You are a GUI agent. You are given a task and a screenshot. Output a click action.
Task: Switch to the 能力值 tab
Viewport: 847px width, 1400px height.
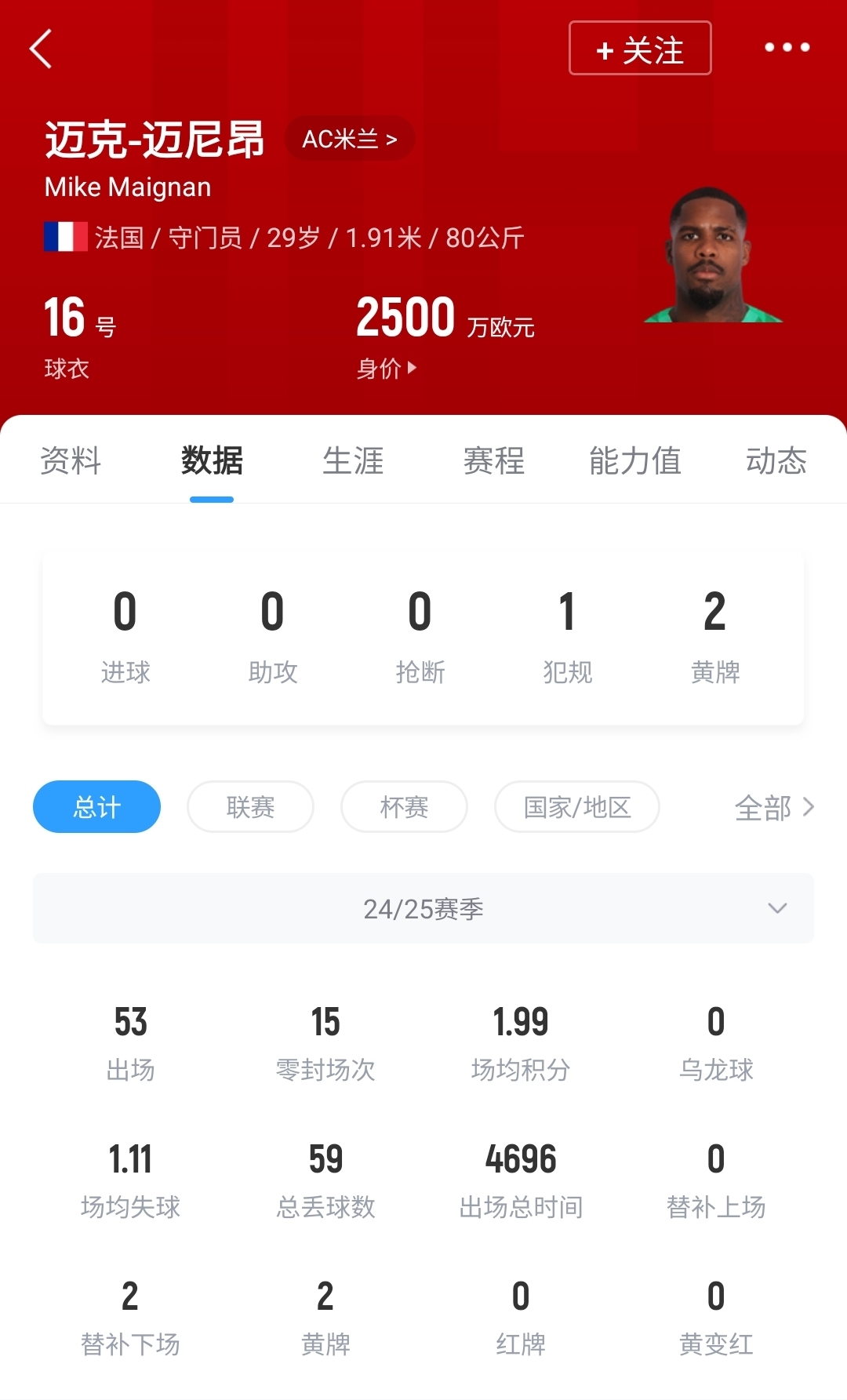coord(635,460)
